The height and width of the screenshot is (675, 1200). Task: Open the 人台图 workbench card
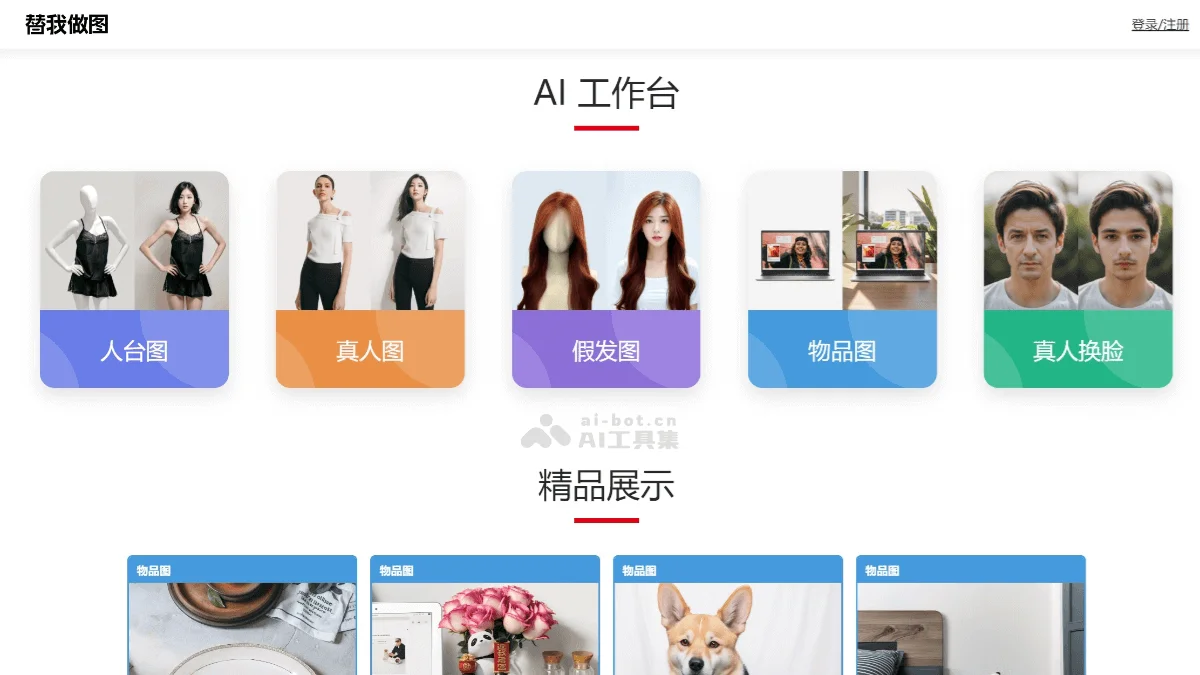tap(134, 280)
